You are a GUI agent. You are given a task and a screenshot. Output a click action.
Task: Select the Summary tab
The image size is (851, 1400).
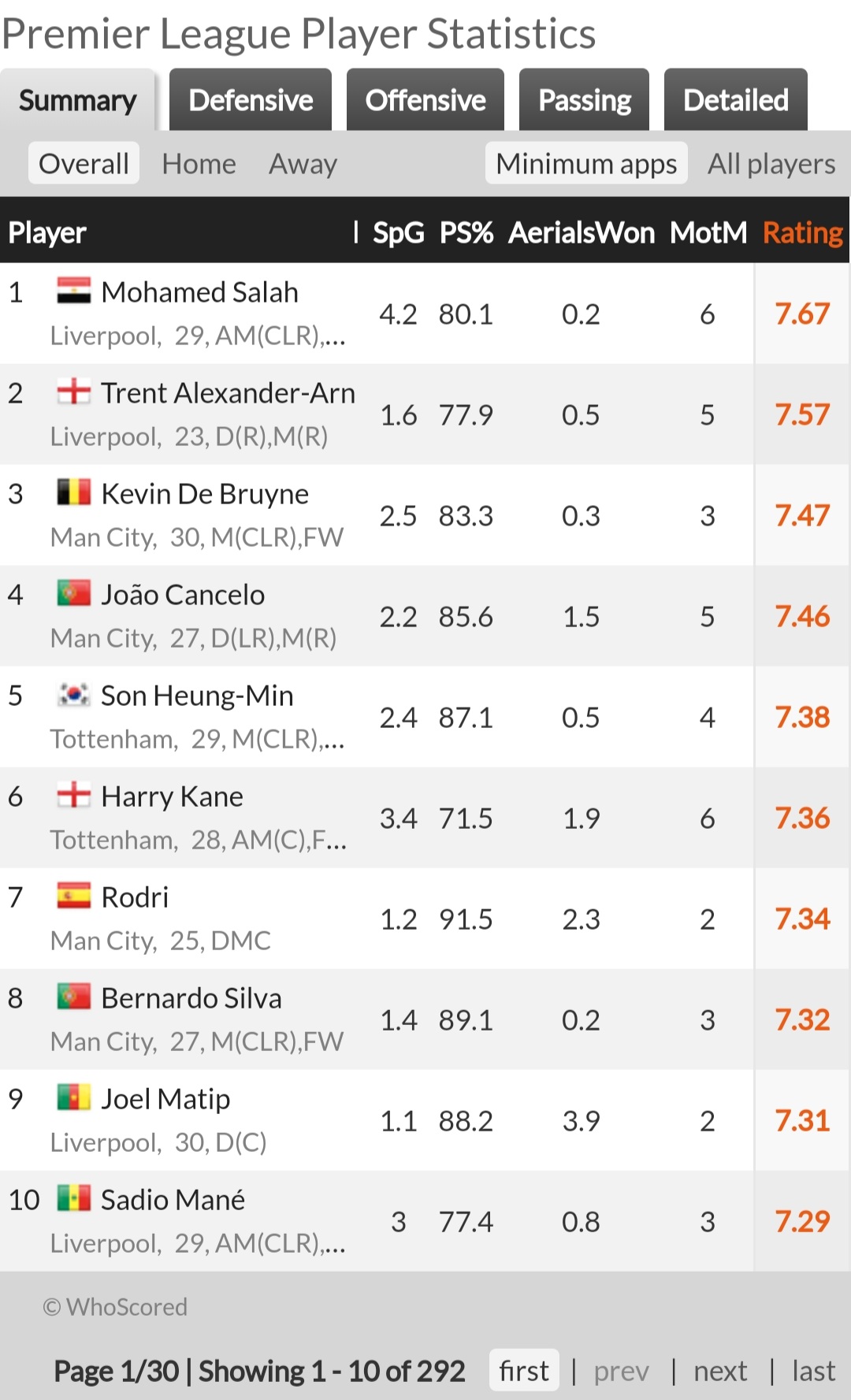tap(77, 101)
